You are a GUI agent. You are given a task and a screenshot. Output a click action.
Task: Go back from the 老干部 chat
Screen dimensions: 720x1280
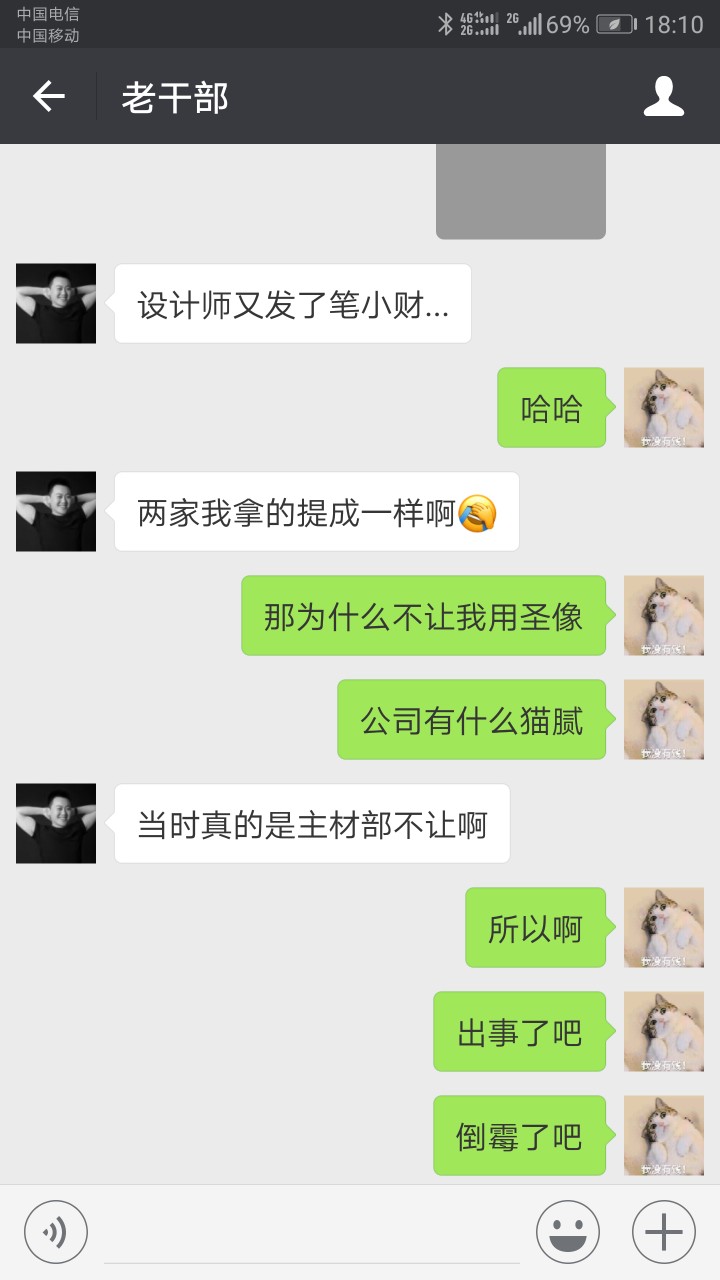(48, 97)
